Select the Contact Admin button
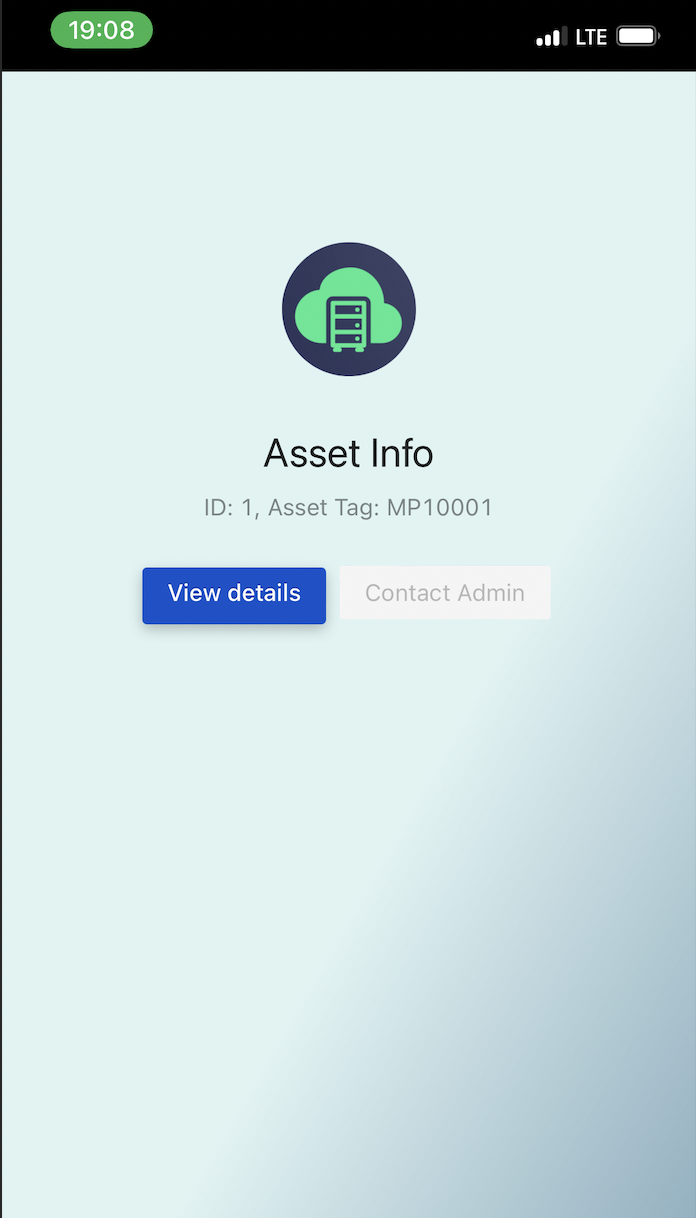The image size is (696, 1218). [445, 593]
